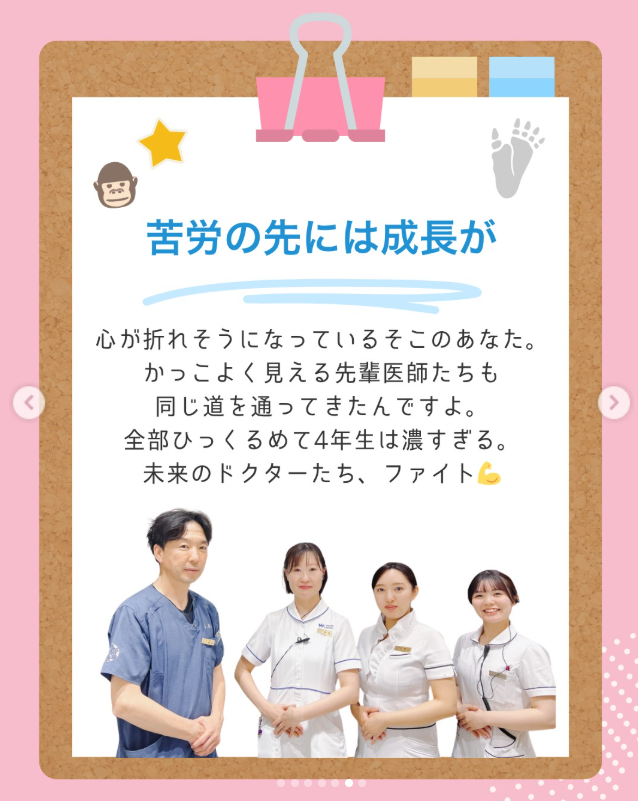Image resolution: width=638 pixels, height=801 pixels.
Task: Go back to the previous carousel slide
Action: tap(28, 403)
